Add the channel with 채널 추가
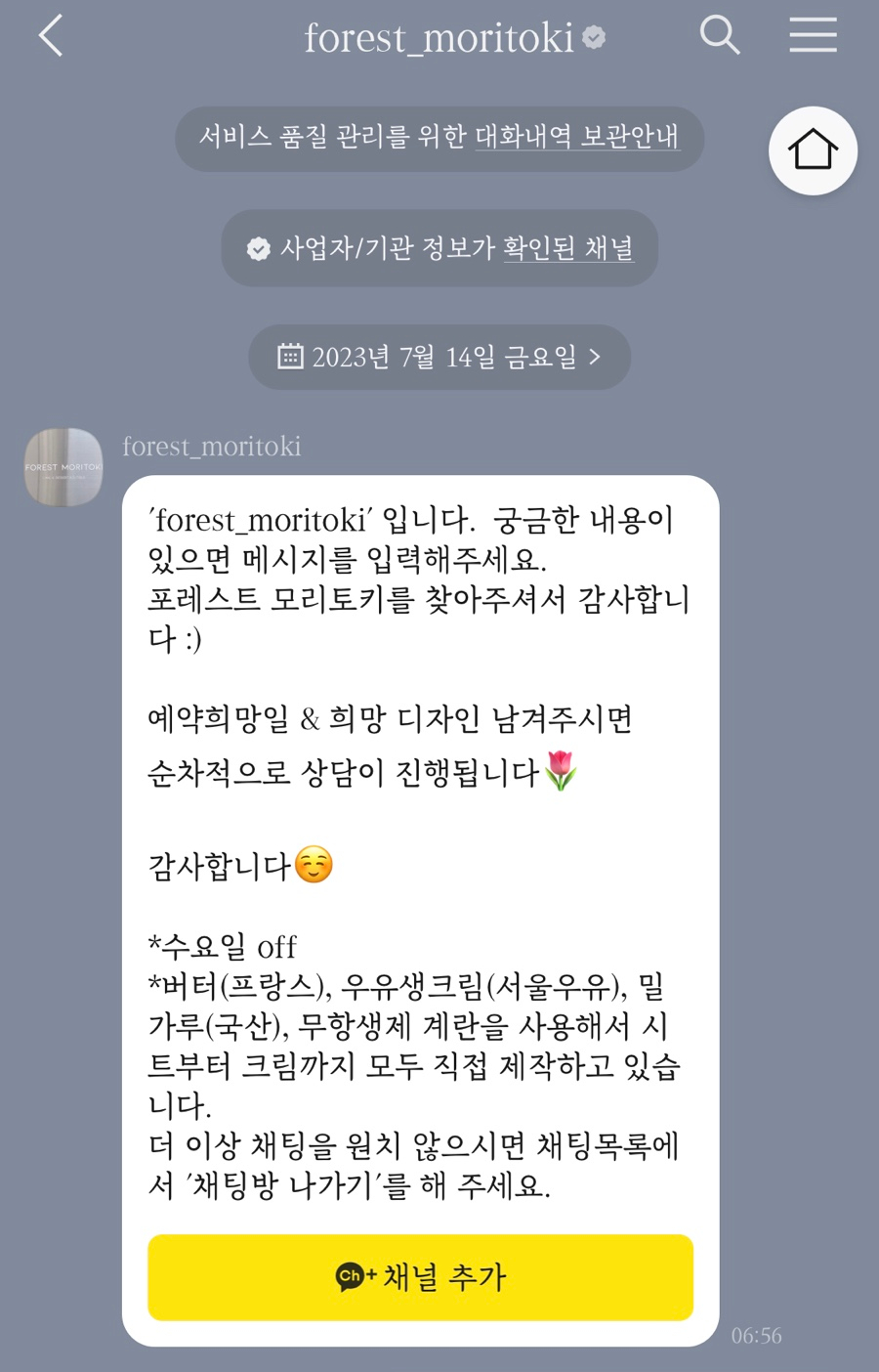879x1372 pixels. (x=420, y=1276)
